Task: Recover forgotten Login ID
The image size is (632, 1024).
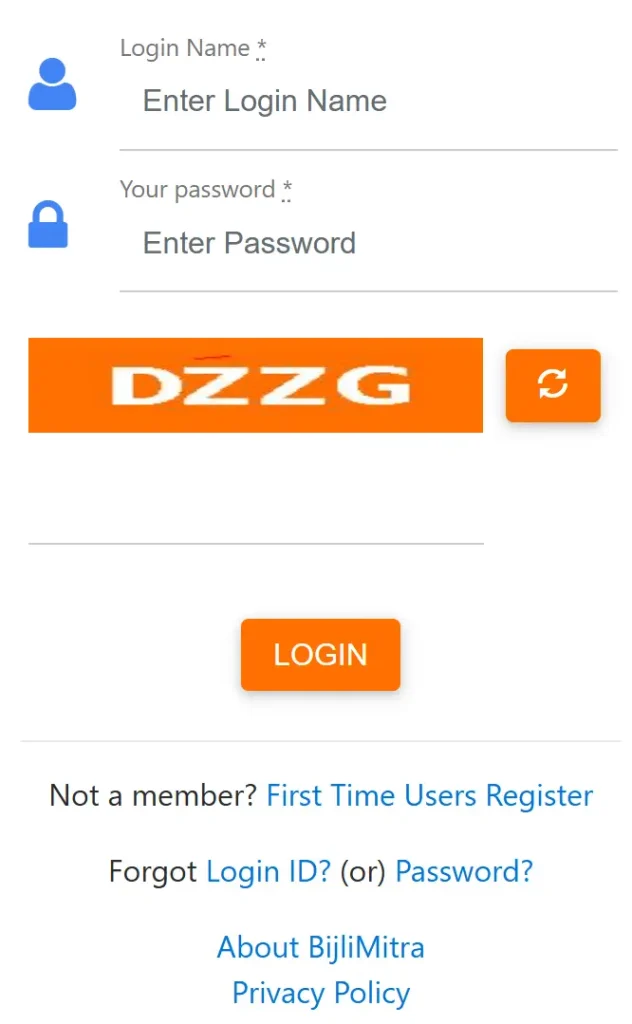Action: tap(268, 871)
